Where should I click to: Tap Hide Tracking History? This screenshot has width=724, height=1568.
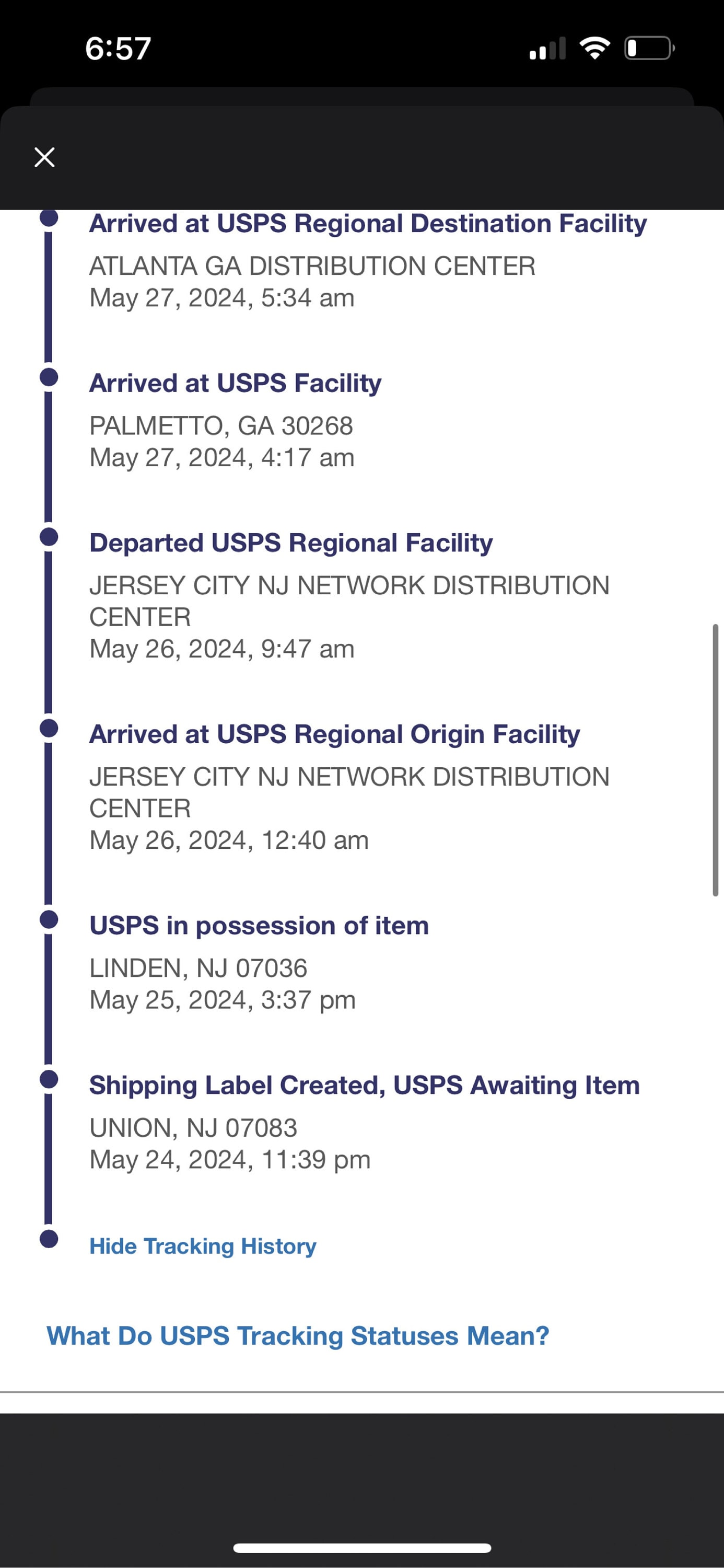tap(203, 1246)
